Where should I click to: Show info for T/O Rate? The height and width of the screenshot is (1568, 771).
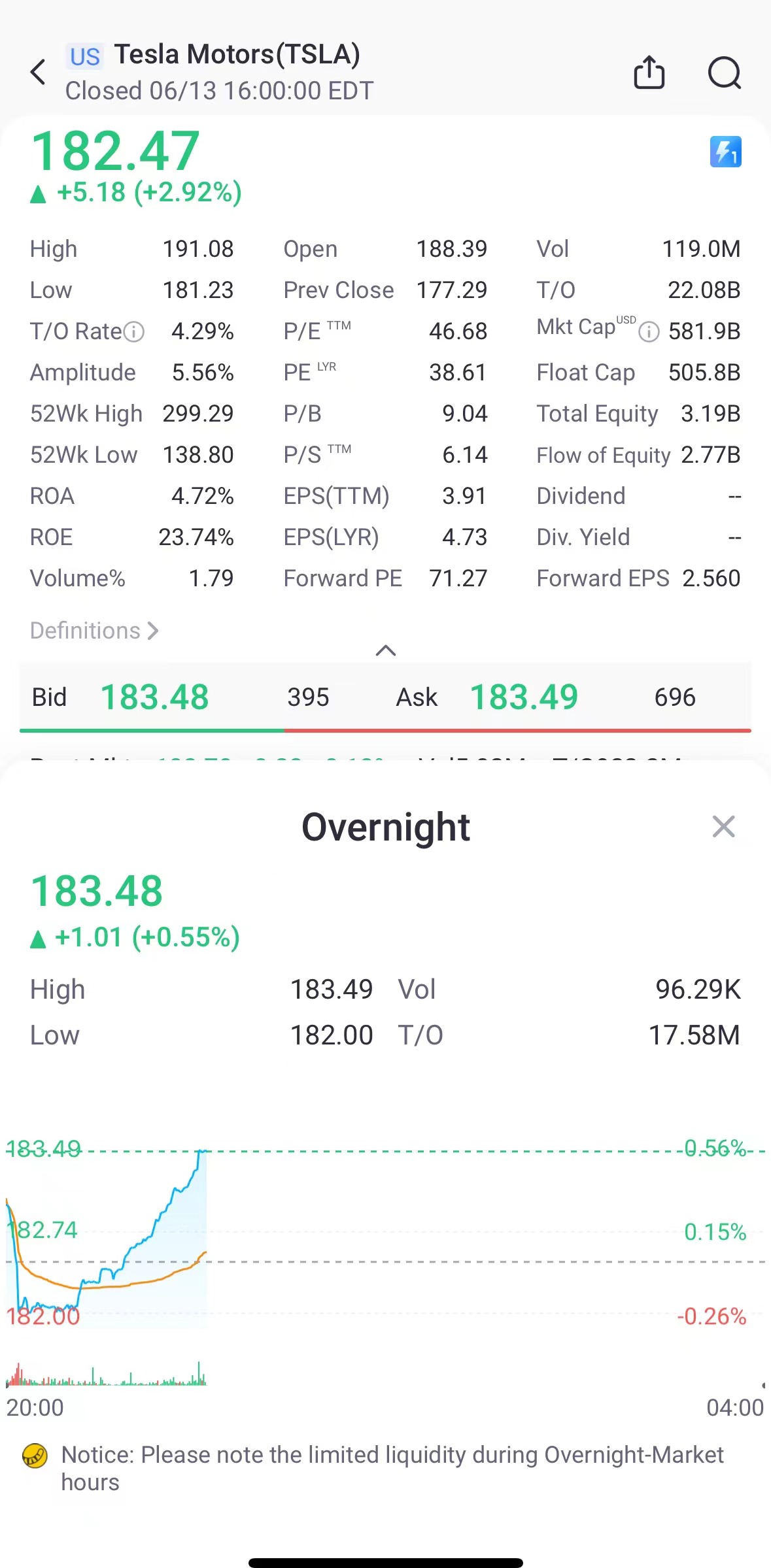pyautogui.click(x=134, y=332)
